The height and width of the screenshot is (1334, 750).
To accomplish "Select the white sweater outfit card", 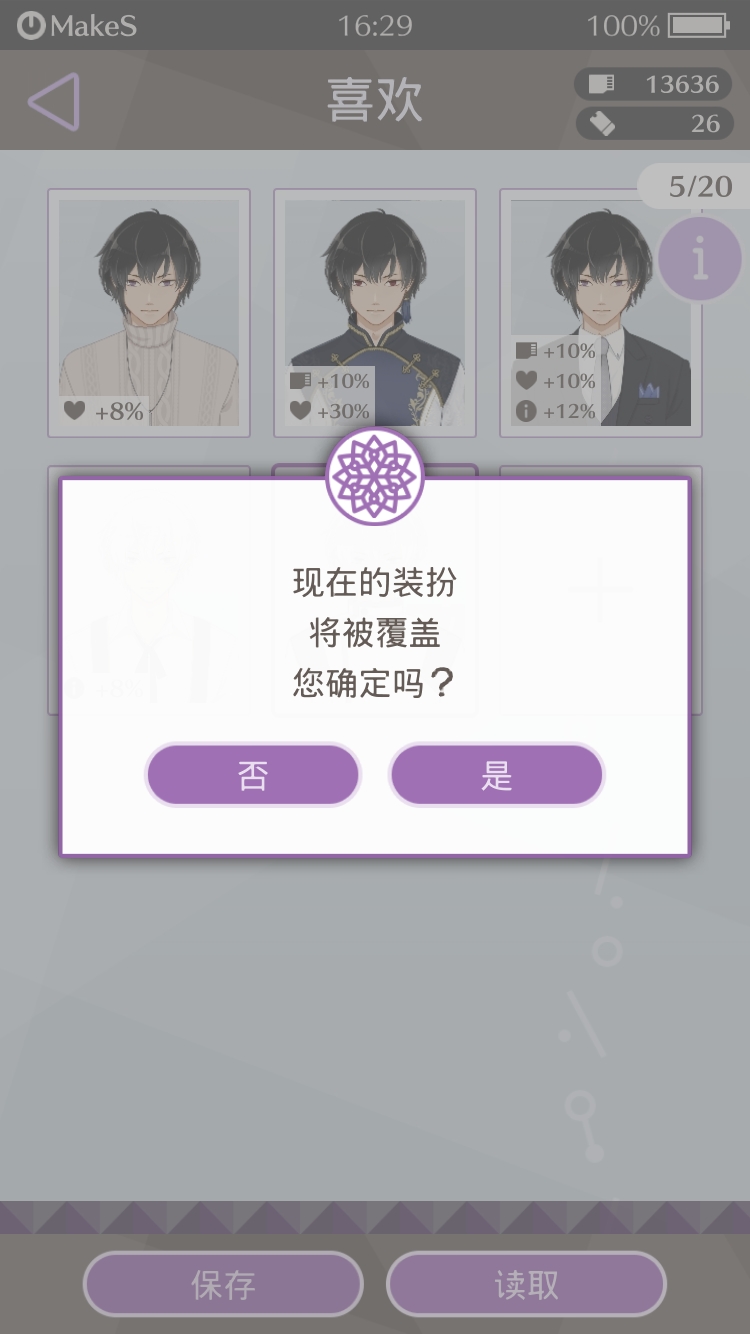I will 149,312.
